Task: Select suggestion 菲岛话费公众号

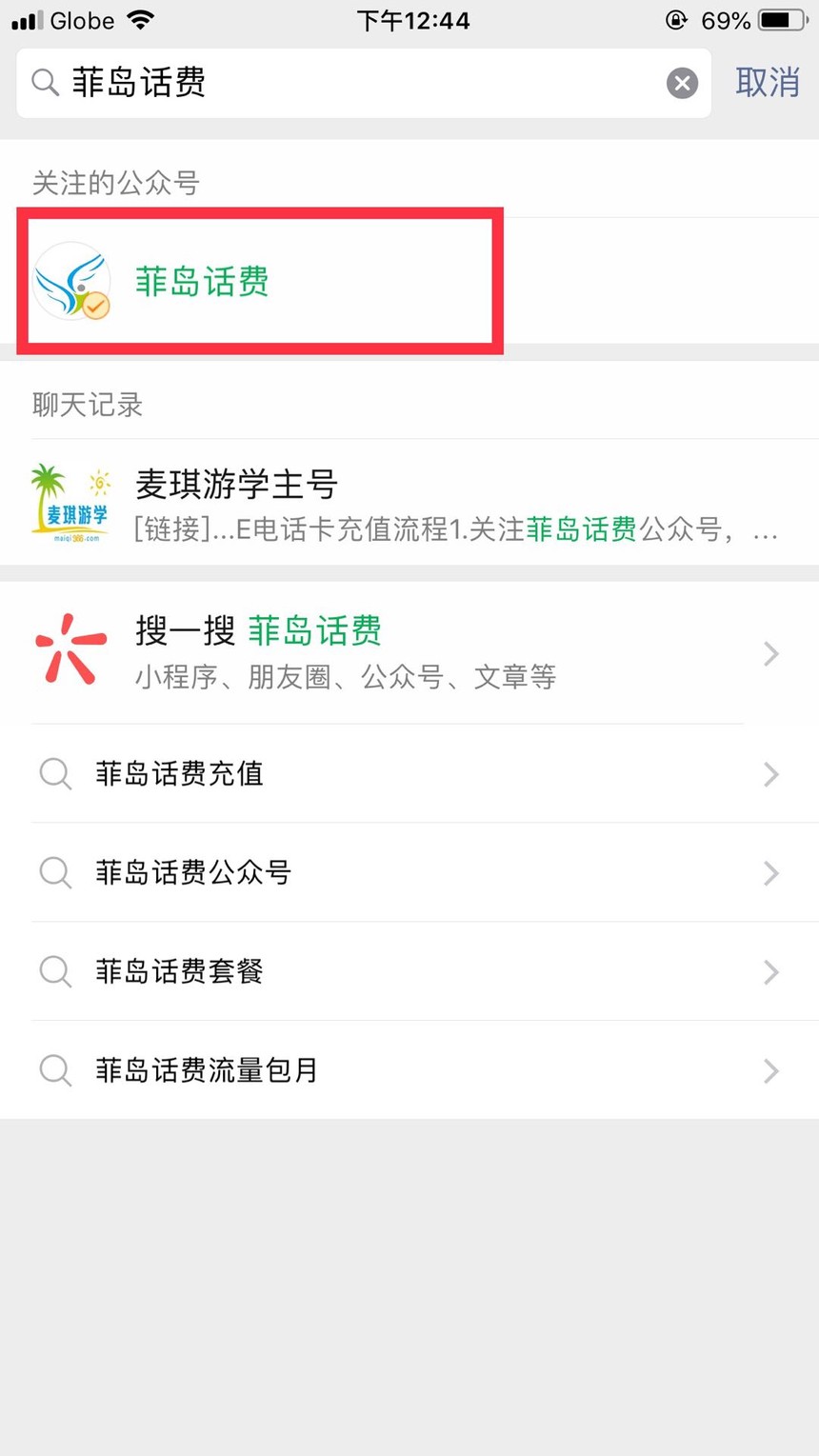Action: 409,873
